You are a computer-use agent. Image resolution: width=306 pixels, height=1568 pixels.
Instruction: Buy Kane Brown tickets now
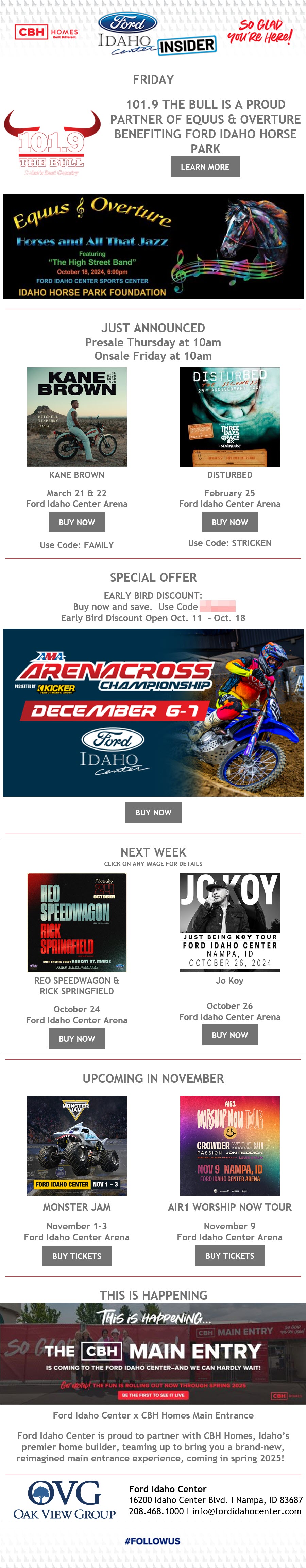[x=77, y=522]
